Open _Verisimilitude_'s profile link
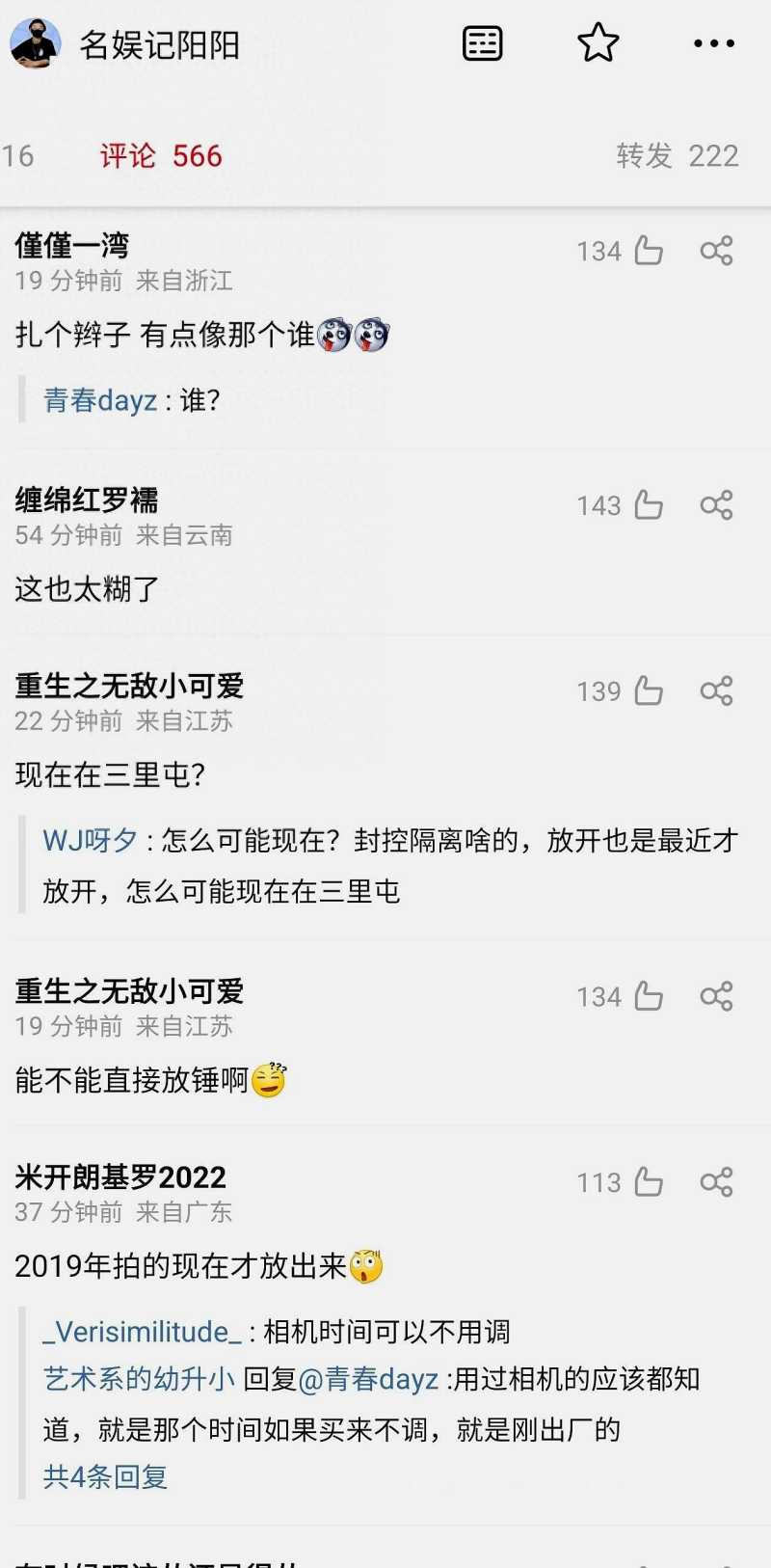Viewport: 771px width, 1568px height. 142,1332
